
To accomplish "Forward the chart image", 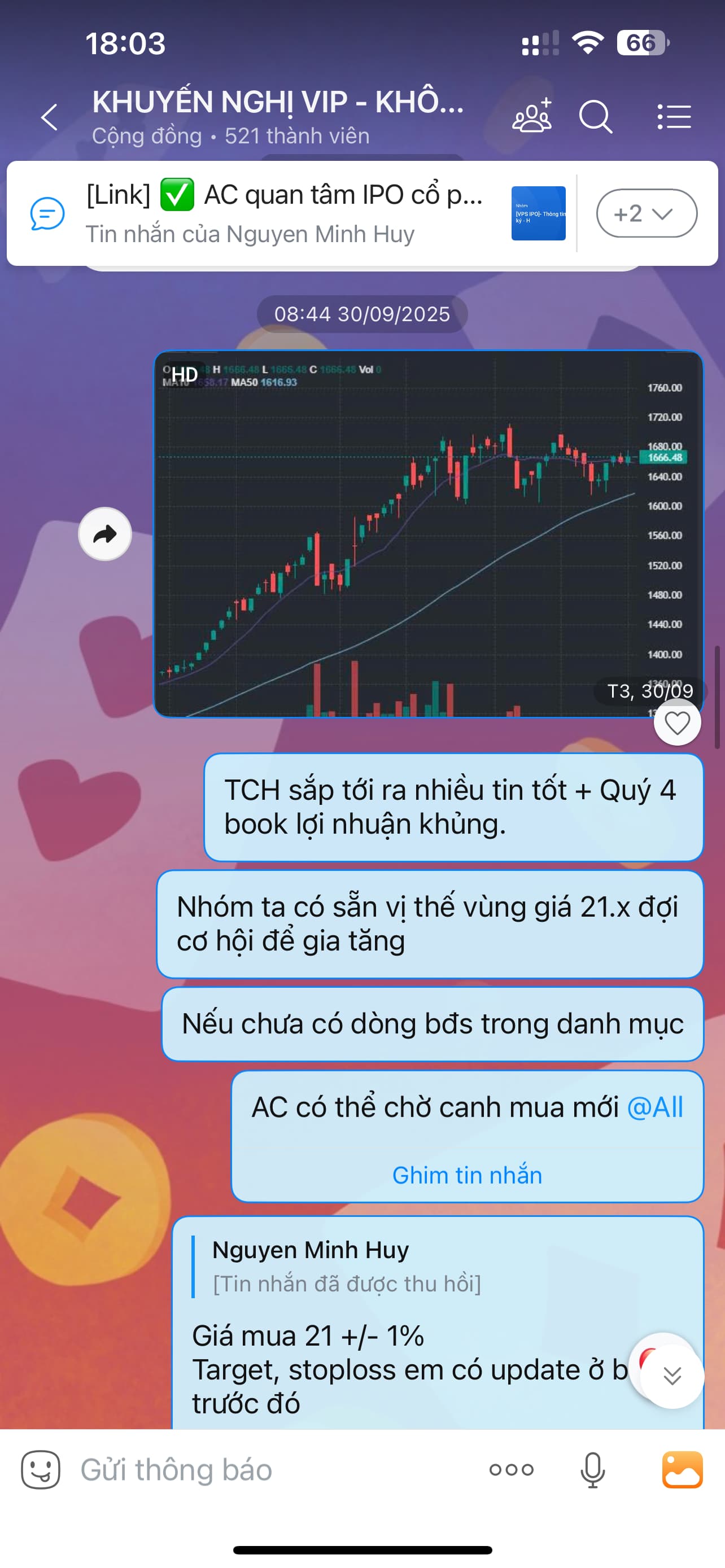I will (104, 534).
